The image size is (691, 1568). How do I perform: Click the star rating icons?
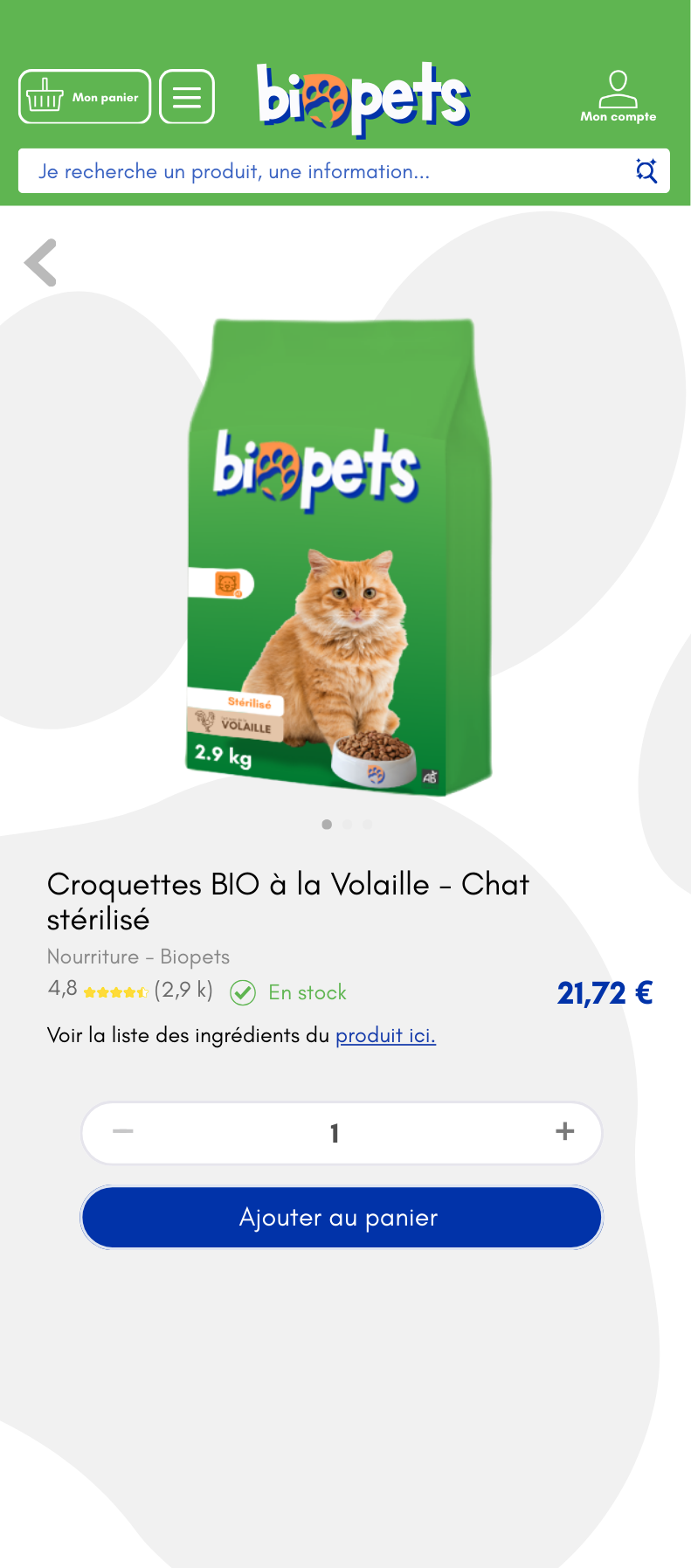click(115, 993)
